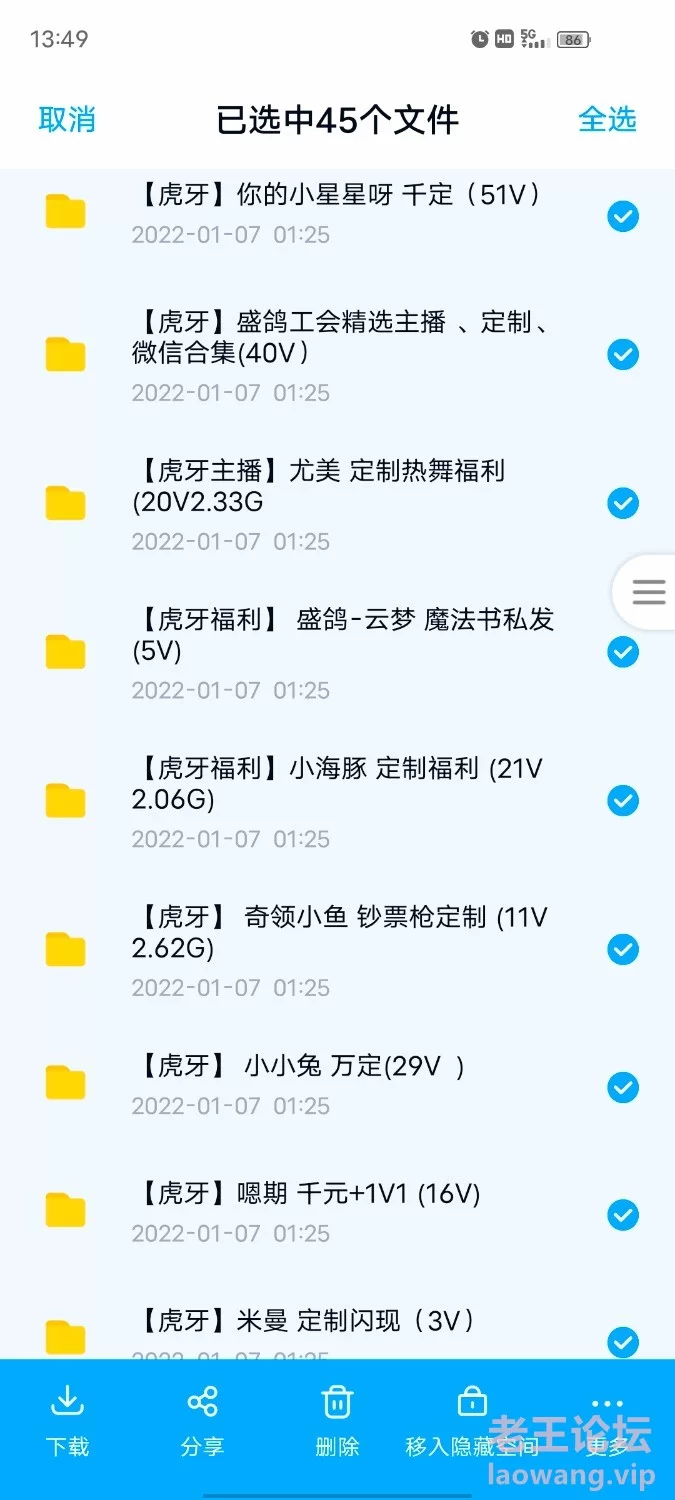Open 更多 for more actions

607,1420
